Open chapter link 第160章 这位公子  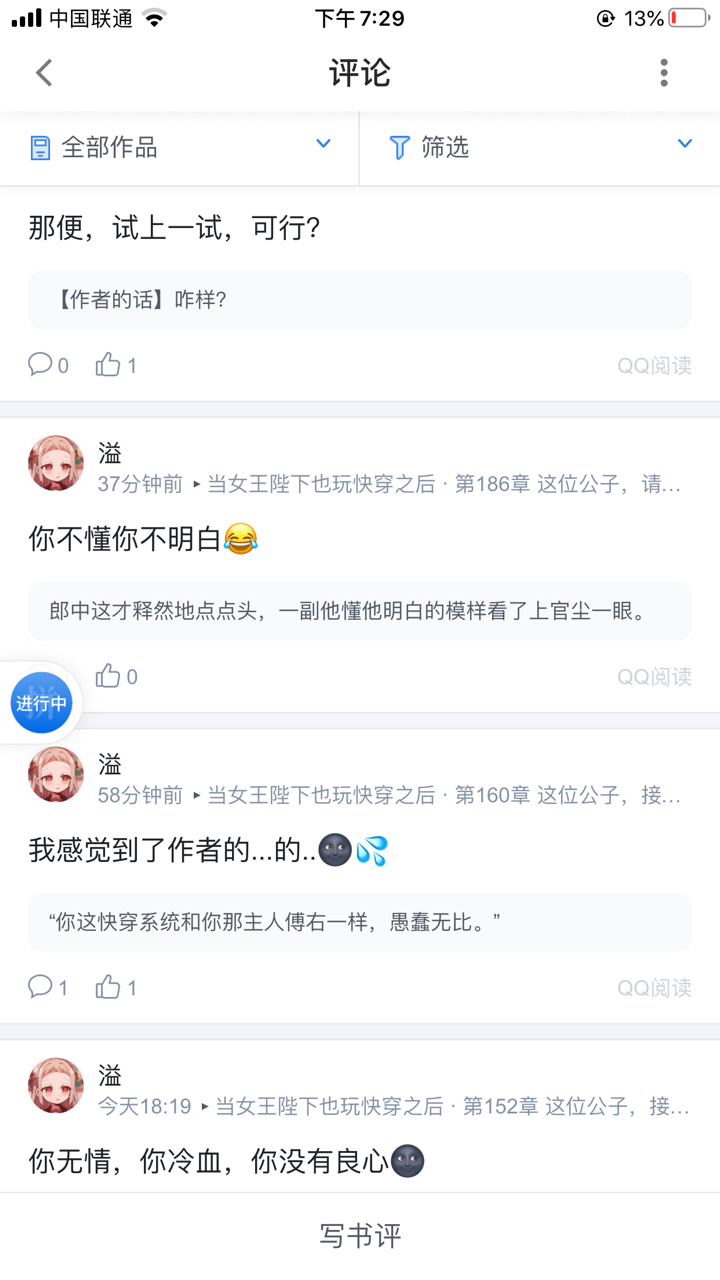tap(568, 796)
